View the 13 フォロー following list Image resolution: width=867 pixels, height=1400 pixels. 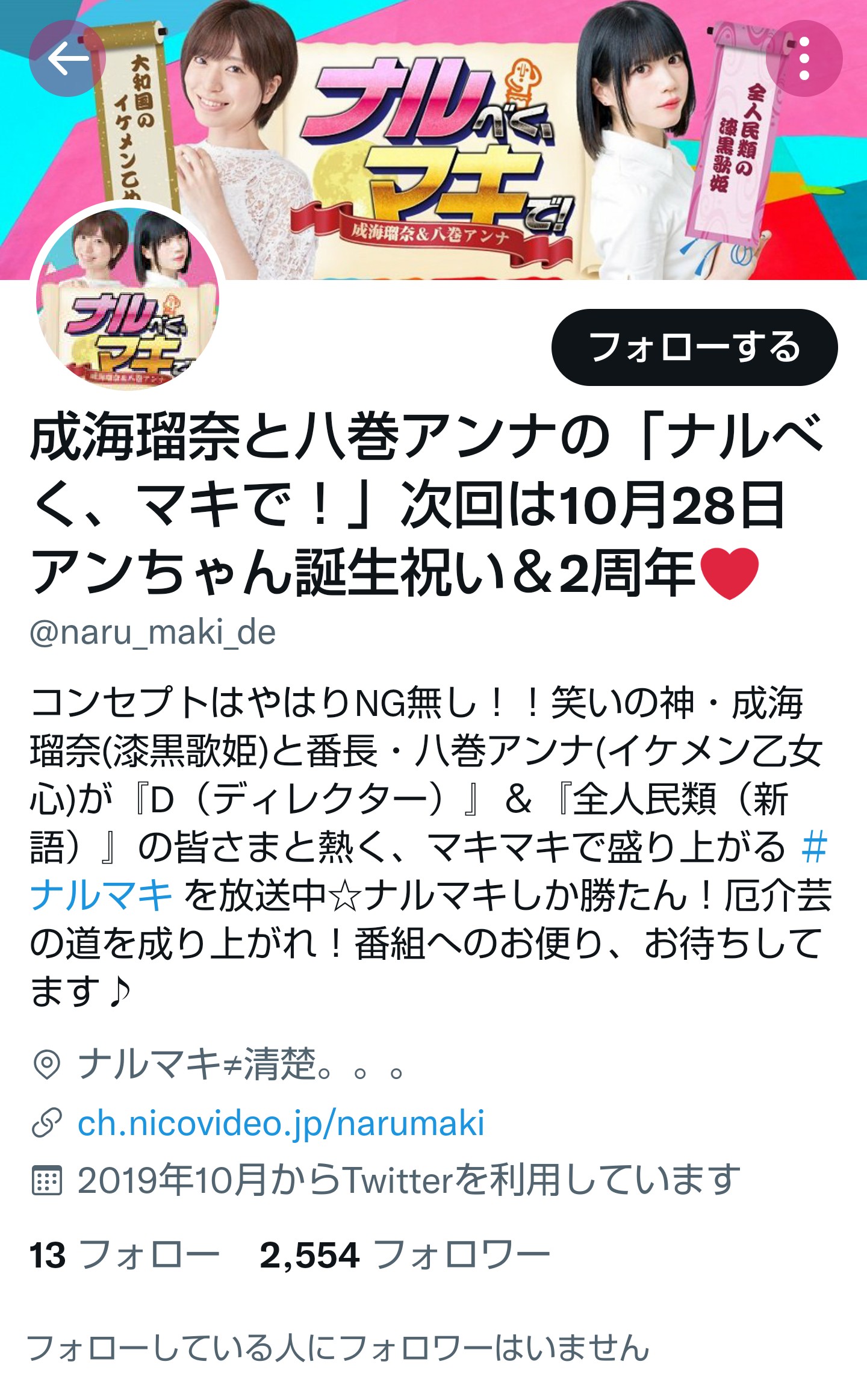tap(124, 1256)
